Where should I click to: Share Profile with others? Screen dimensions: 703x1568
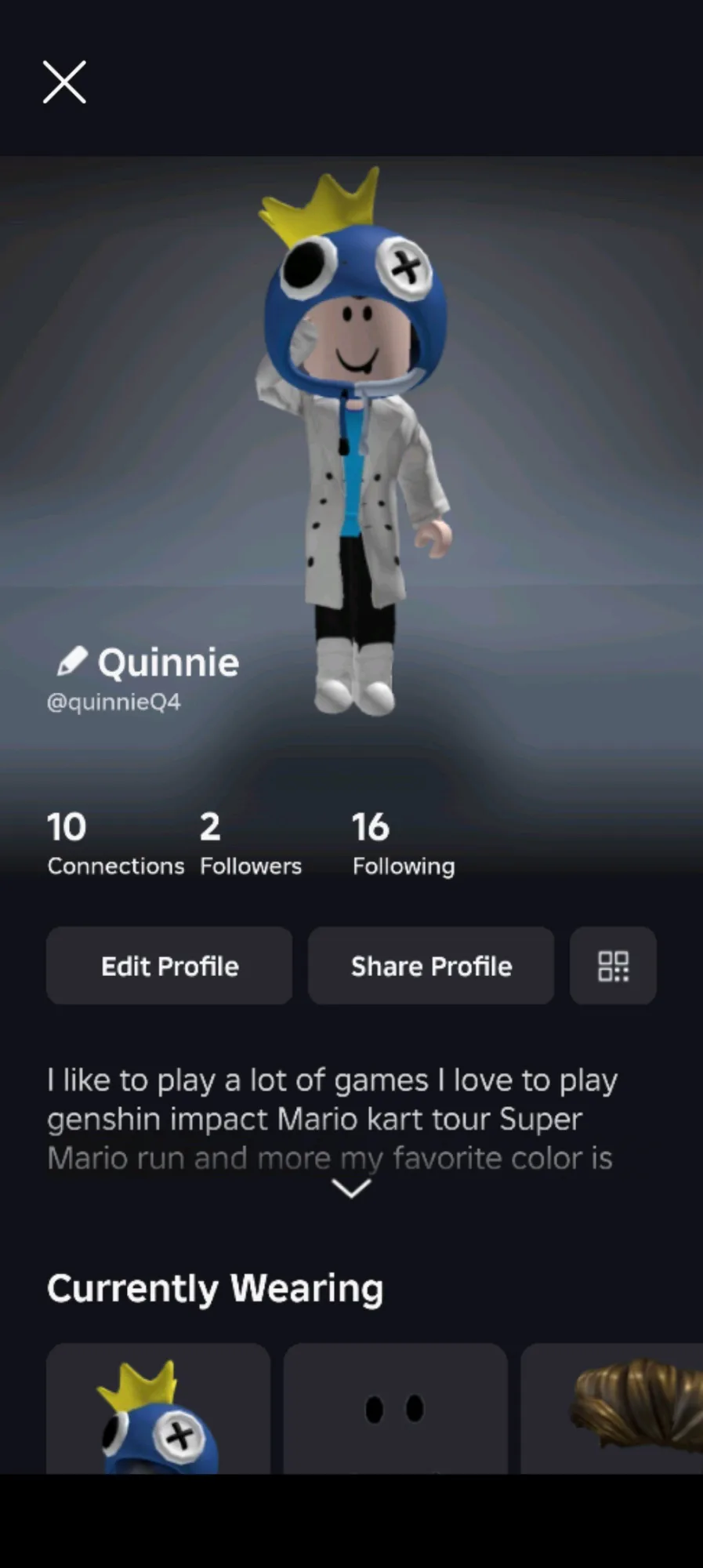[x=431, y=966]
